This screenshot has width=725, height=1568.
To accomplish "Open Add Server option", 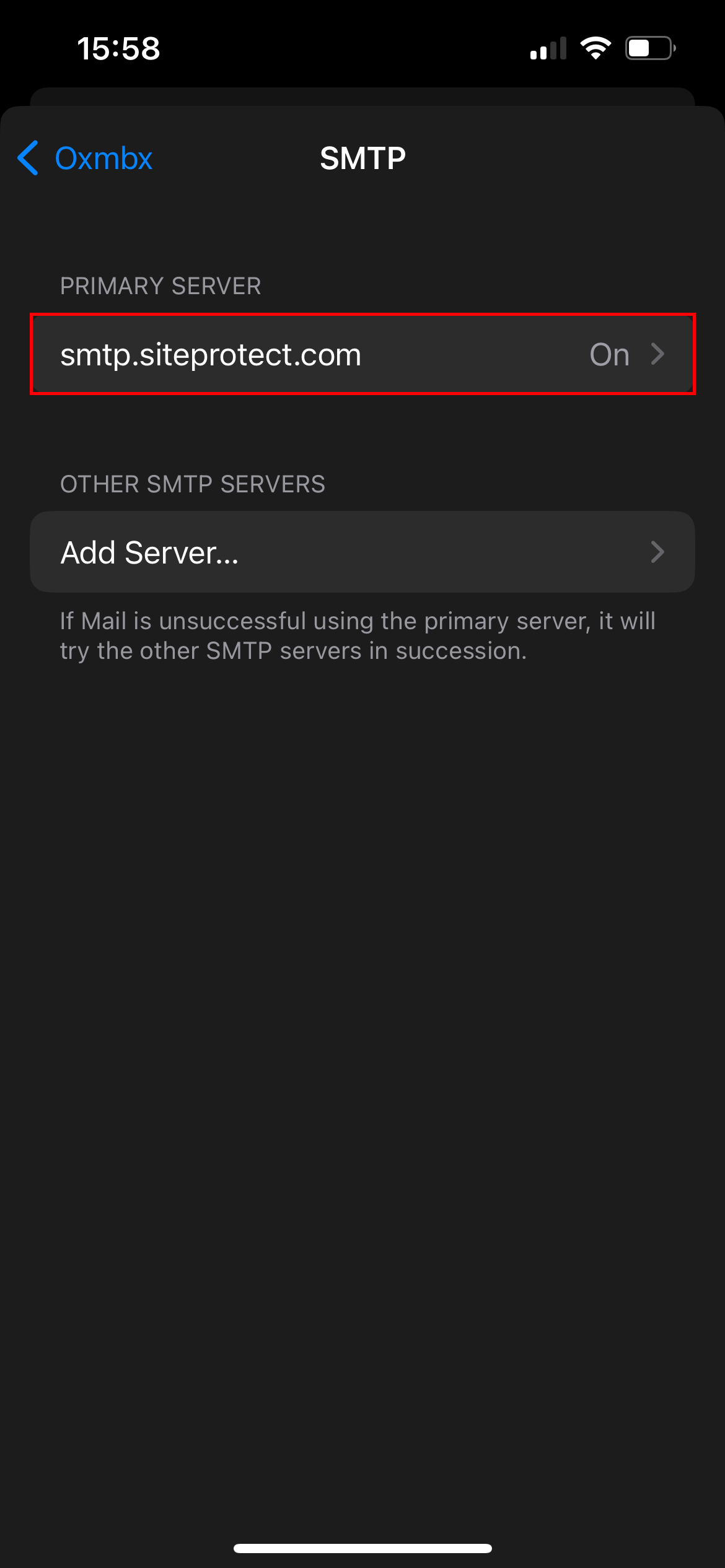I will coord(362,552).
